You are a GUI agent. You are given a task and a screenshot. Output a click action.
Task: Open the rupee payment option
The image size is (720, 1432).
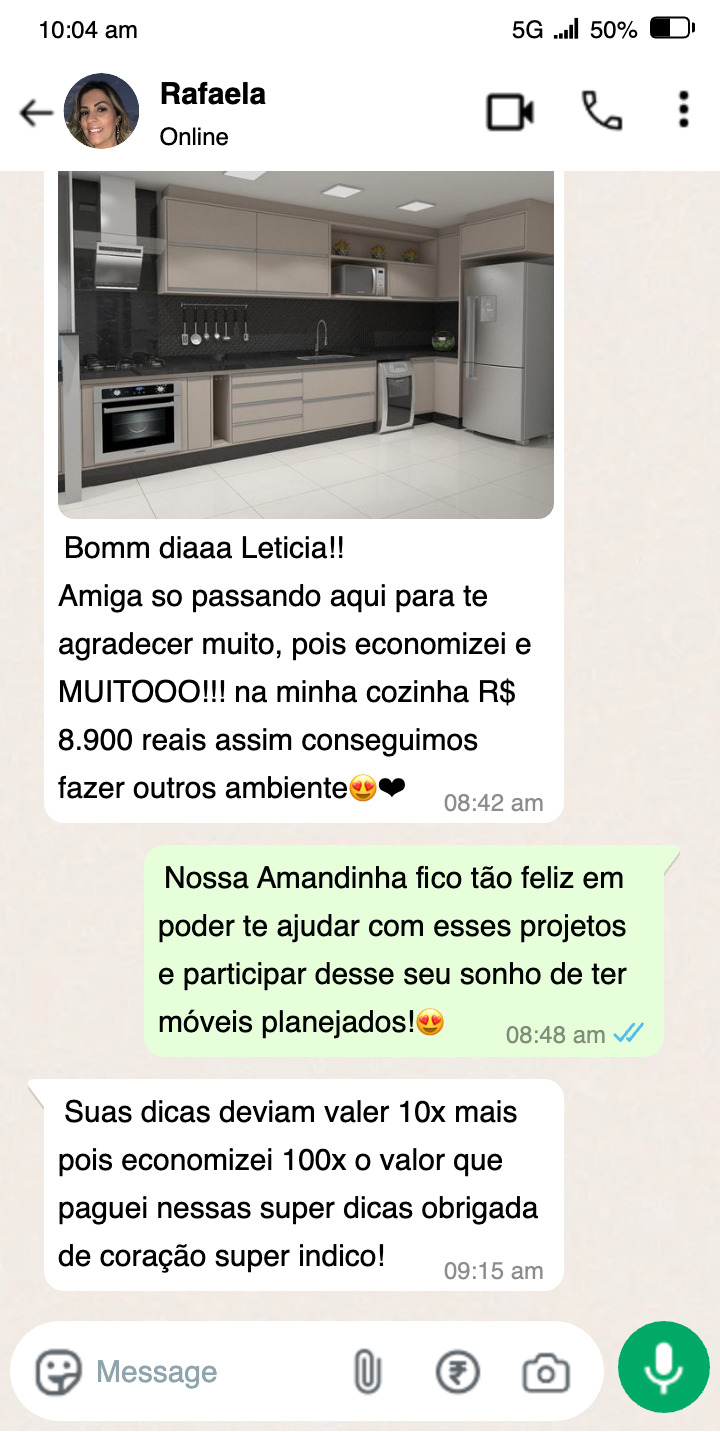458,1372
